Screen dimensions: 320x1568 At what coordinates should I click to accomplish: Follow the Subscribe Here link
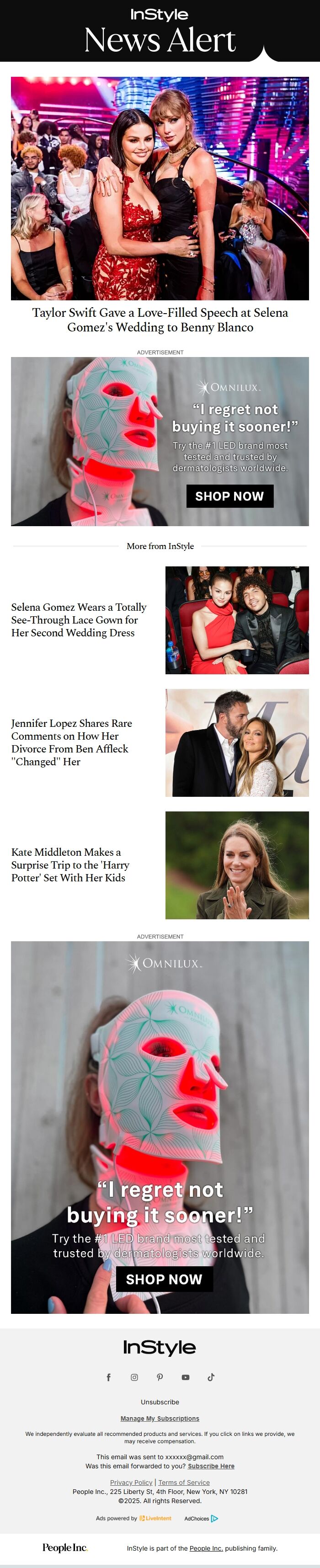click(x=210, y=1466)
